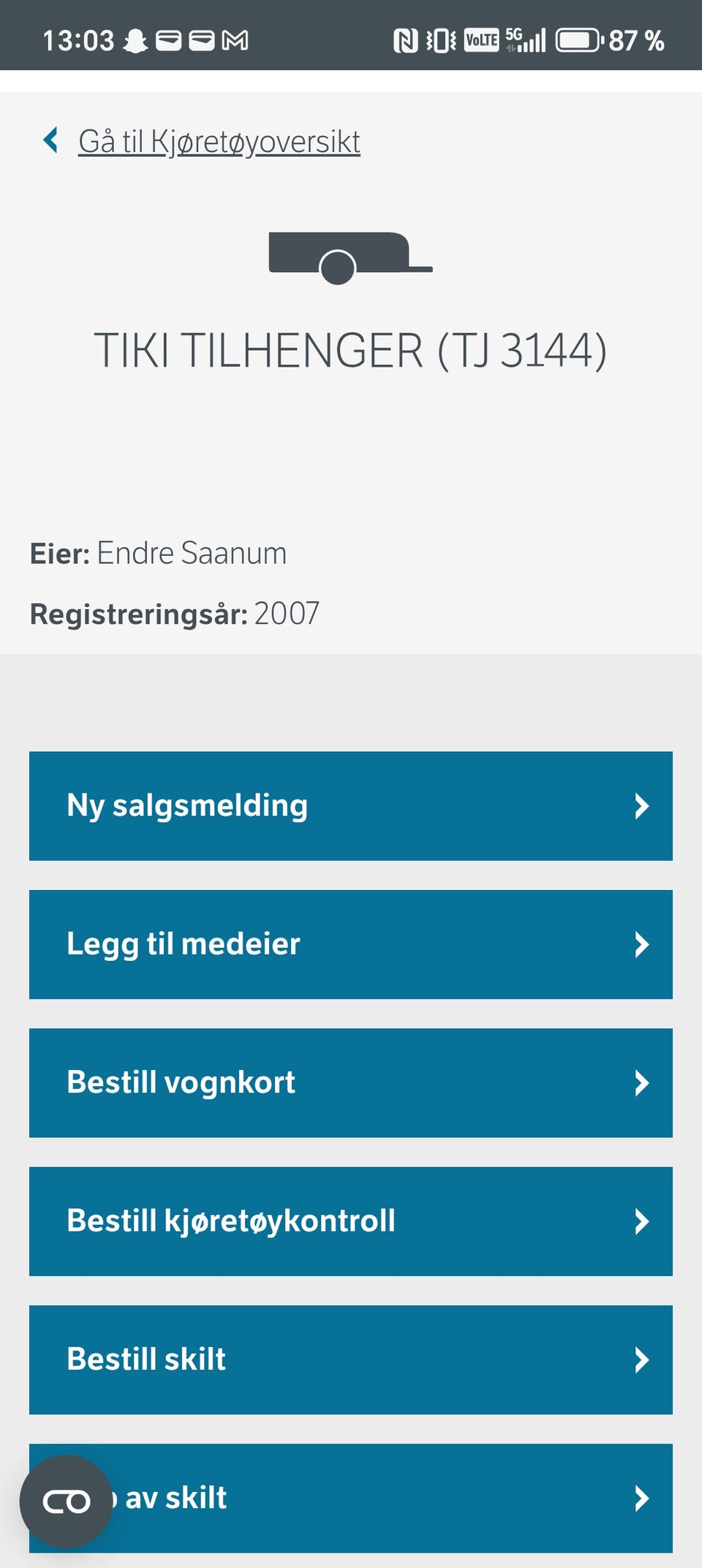Tap the messaging app icon in the status bar
Image resolution: width=702 pixels, height=1568 pixels.
pyautogui.click(x=170, y=40)
